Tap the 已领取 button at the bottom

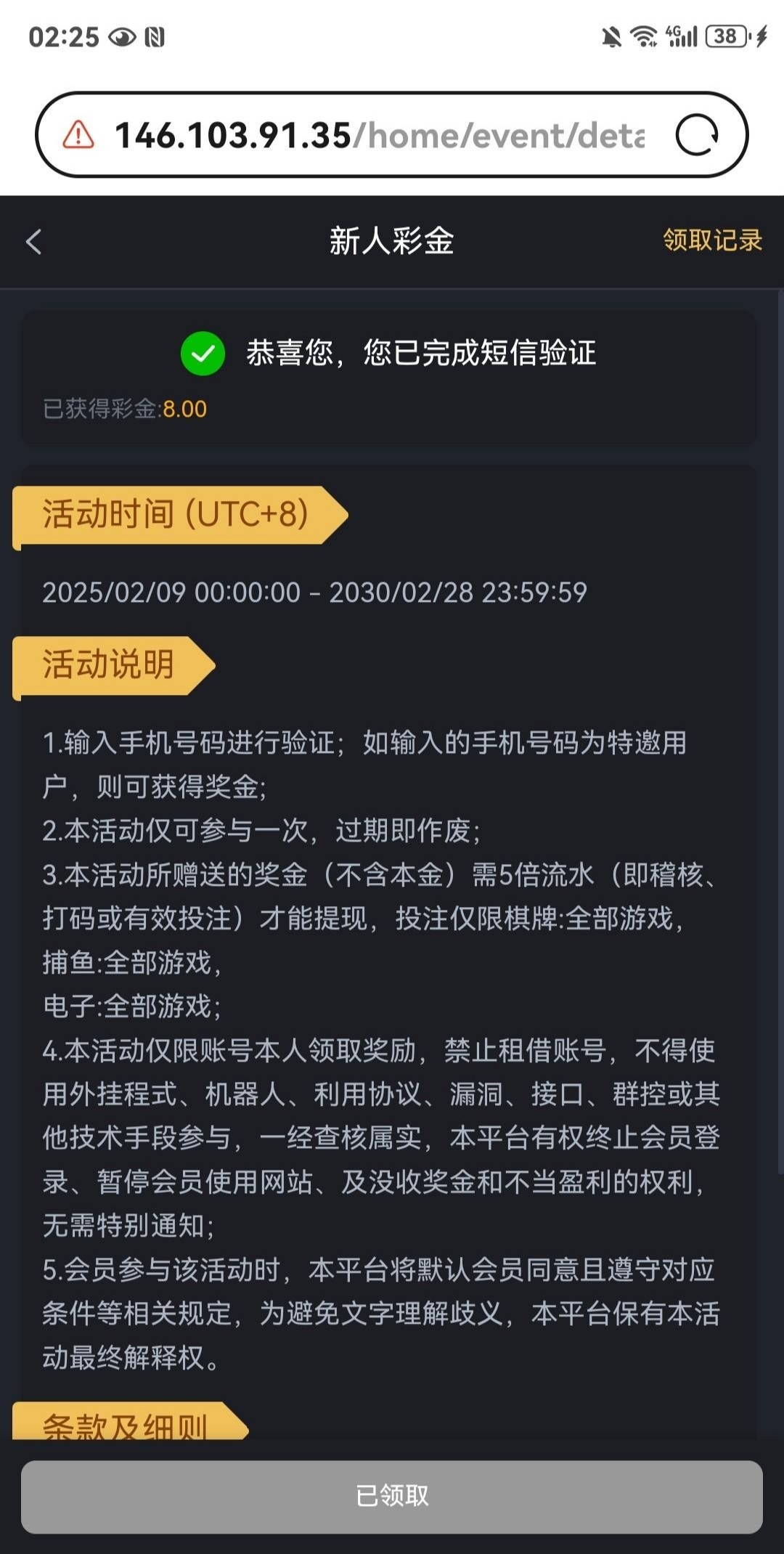click(x=392, y=1496)
